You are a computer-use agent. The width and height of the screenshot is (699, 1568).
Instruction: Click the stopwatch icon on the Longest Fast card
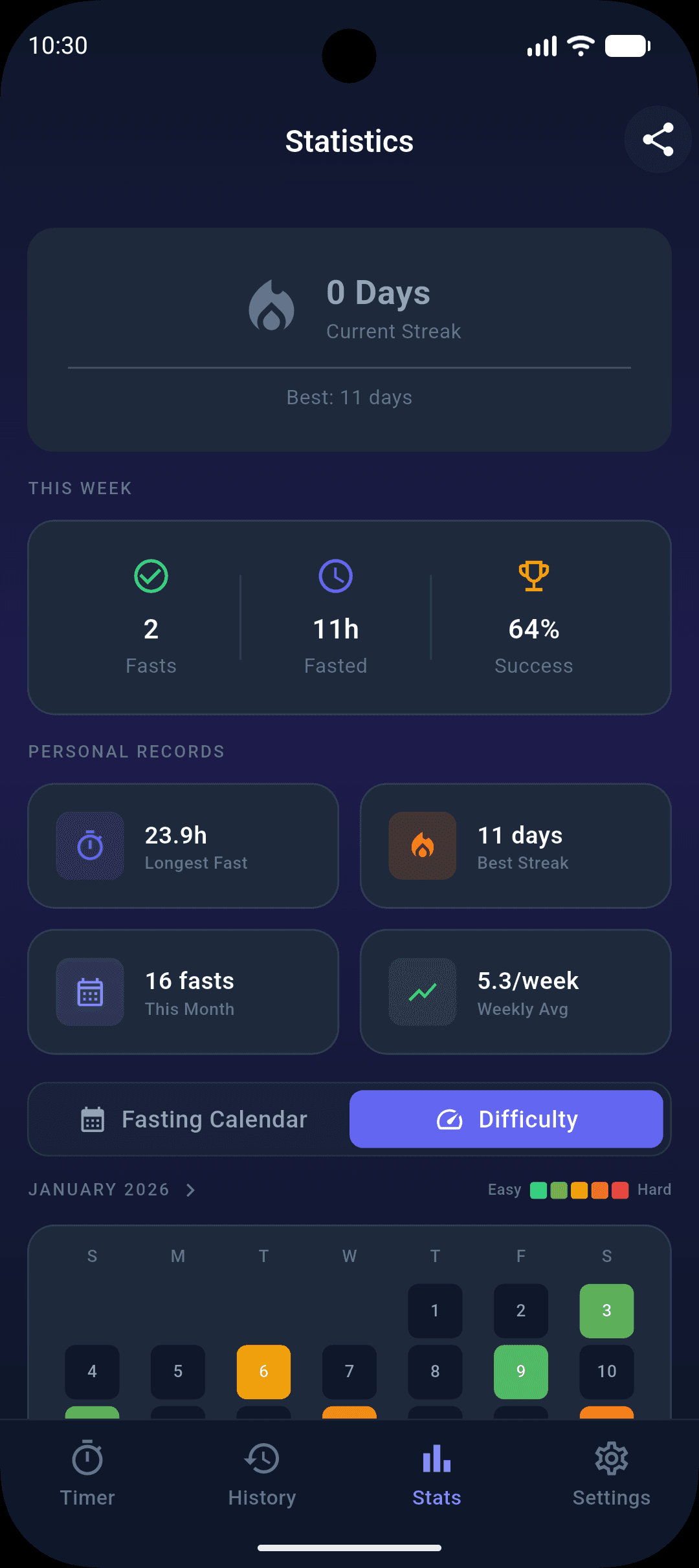[x=90, y=845]
